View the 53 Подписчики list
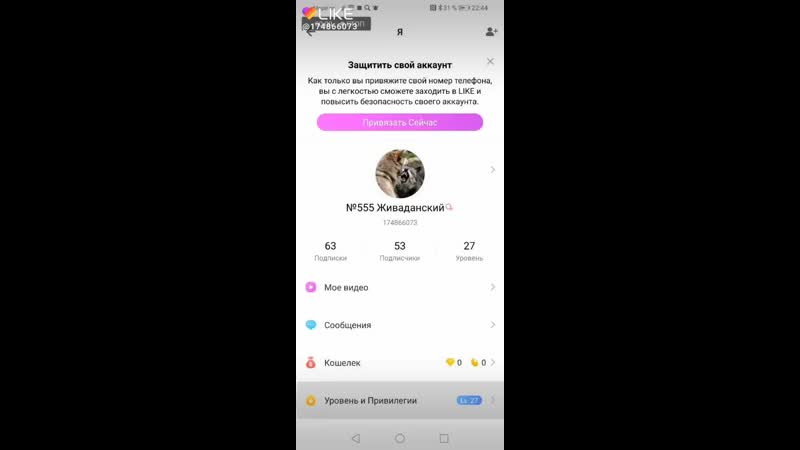 400,251
